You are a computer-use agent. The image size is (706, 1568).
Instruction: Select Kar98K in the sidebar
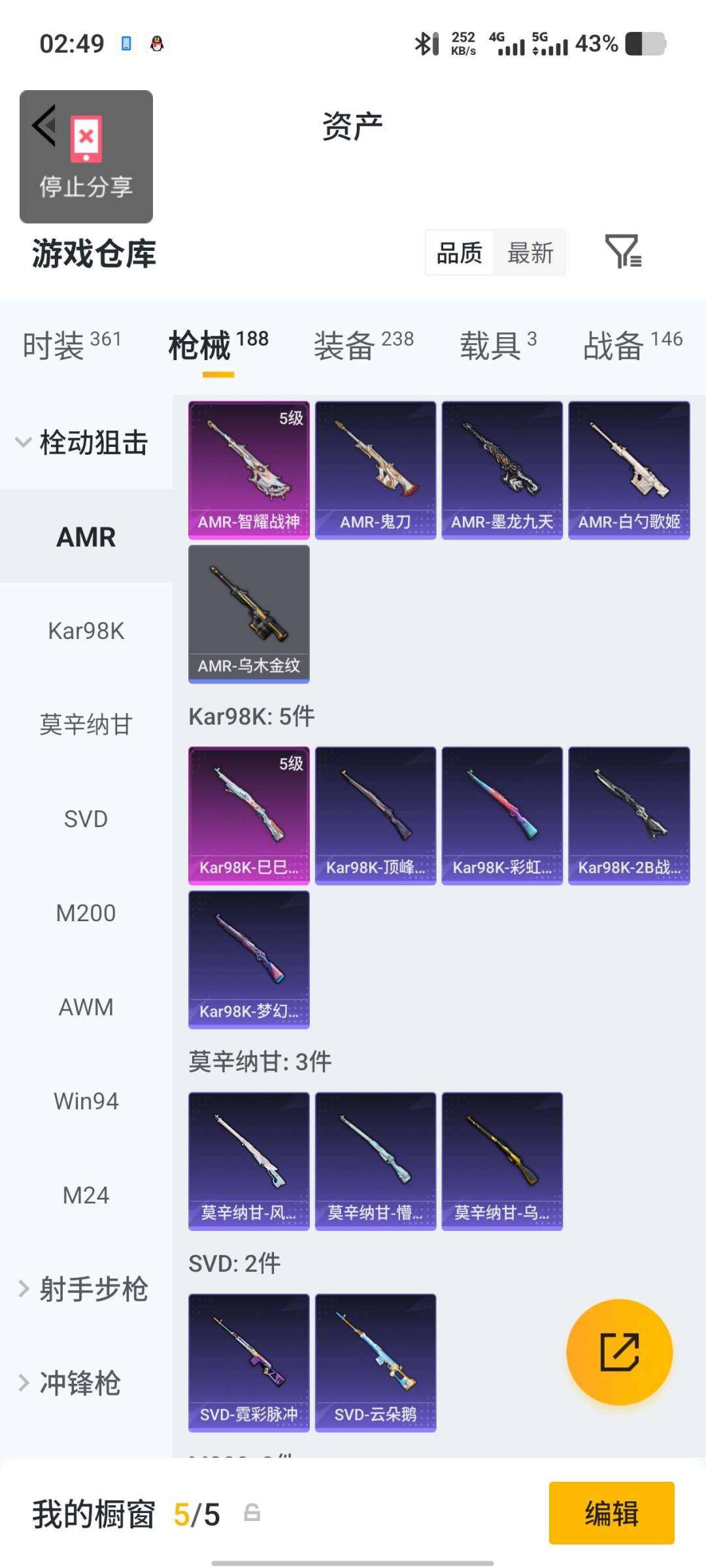click(x=86, y=630)
